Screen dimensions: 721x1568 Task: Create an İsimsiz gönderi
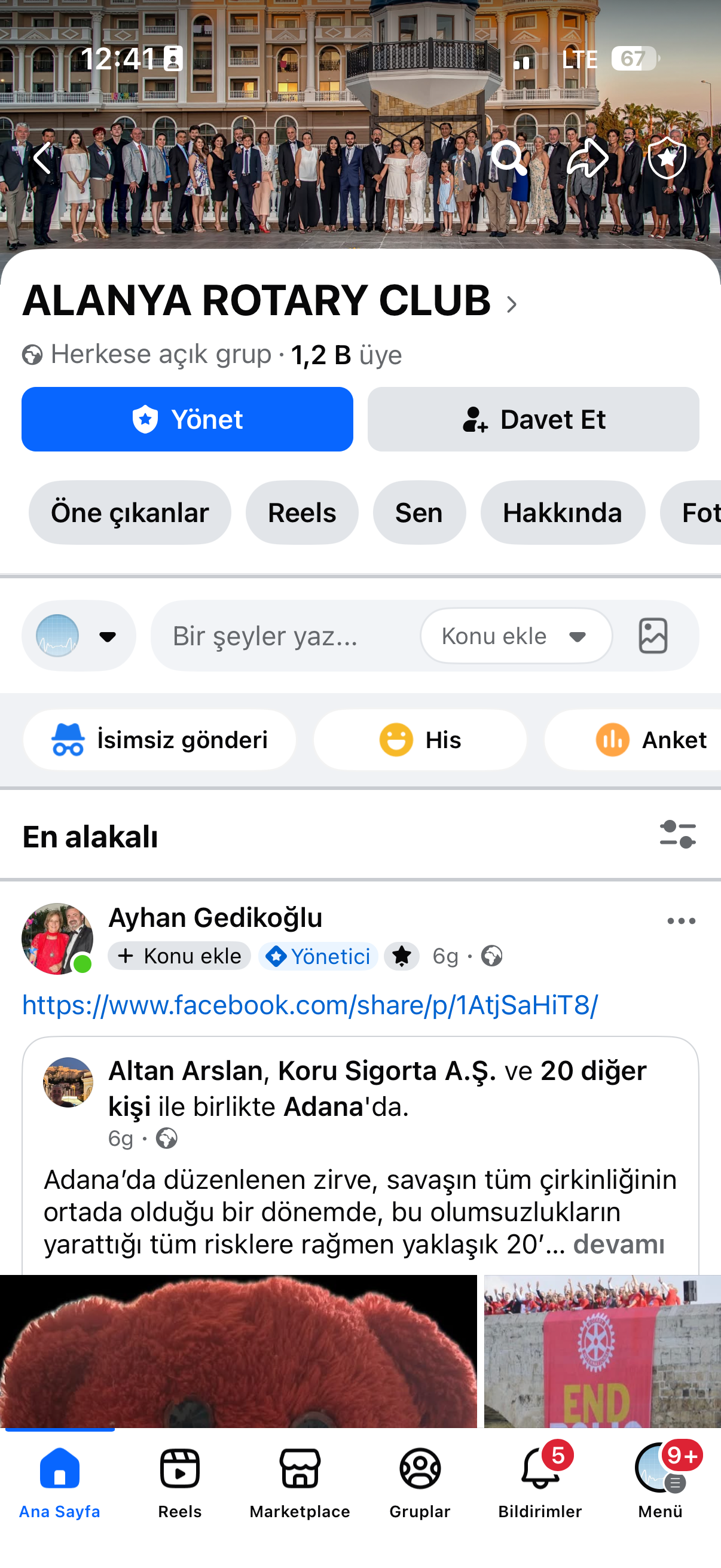[x=160, y=740]
